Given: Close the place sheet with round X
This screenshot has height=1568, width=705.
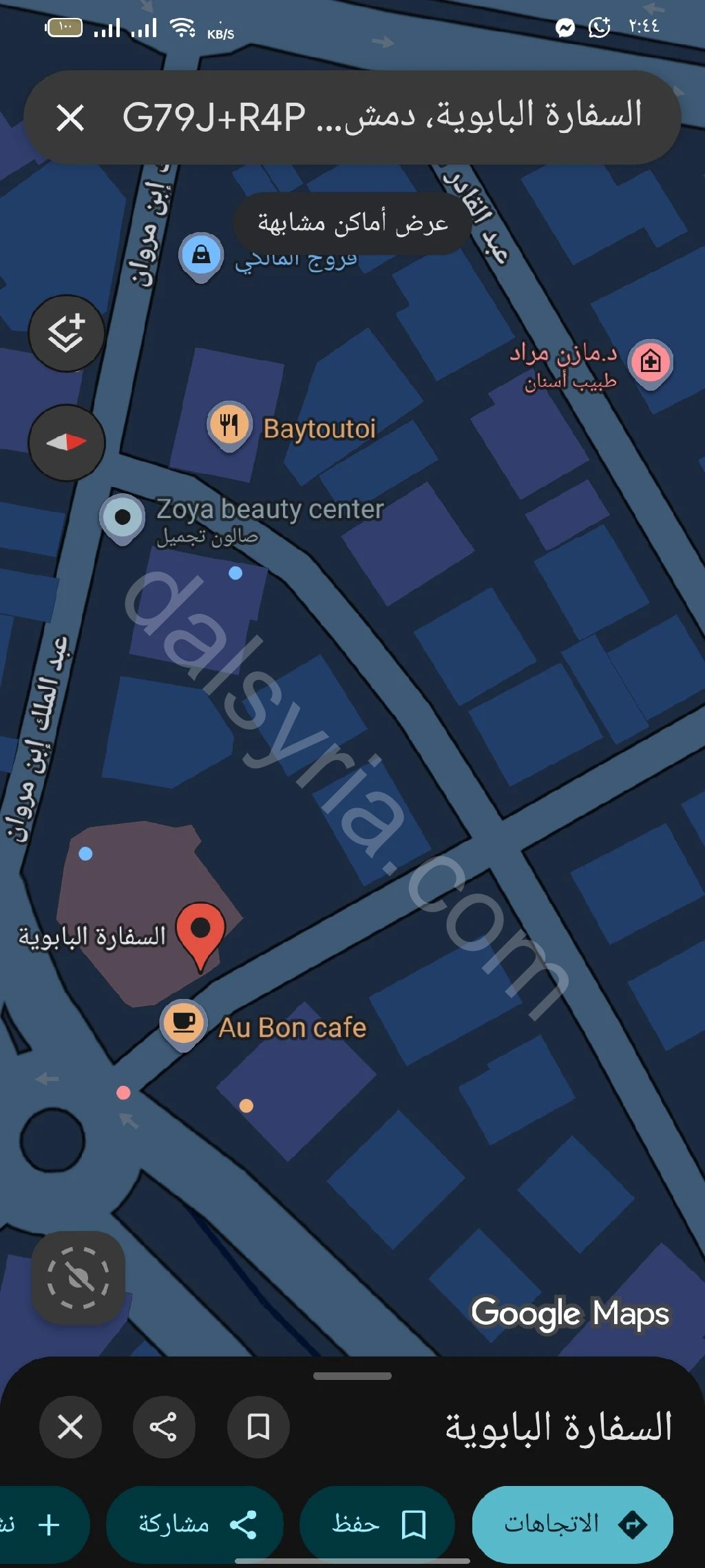Looking at the screenshot, I should 70,1427.
